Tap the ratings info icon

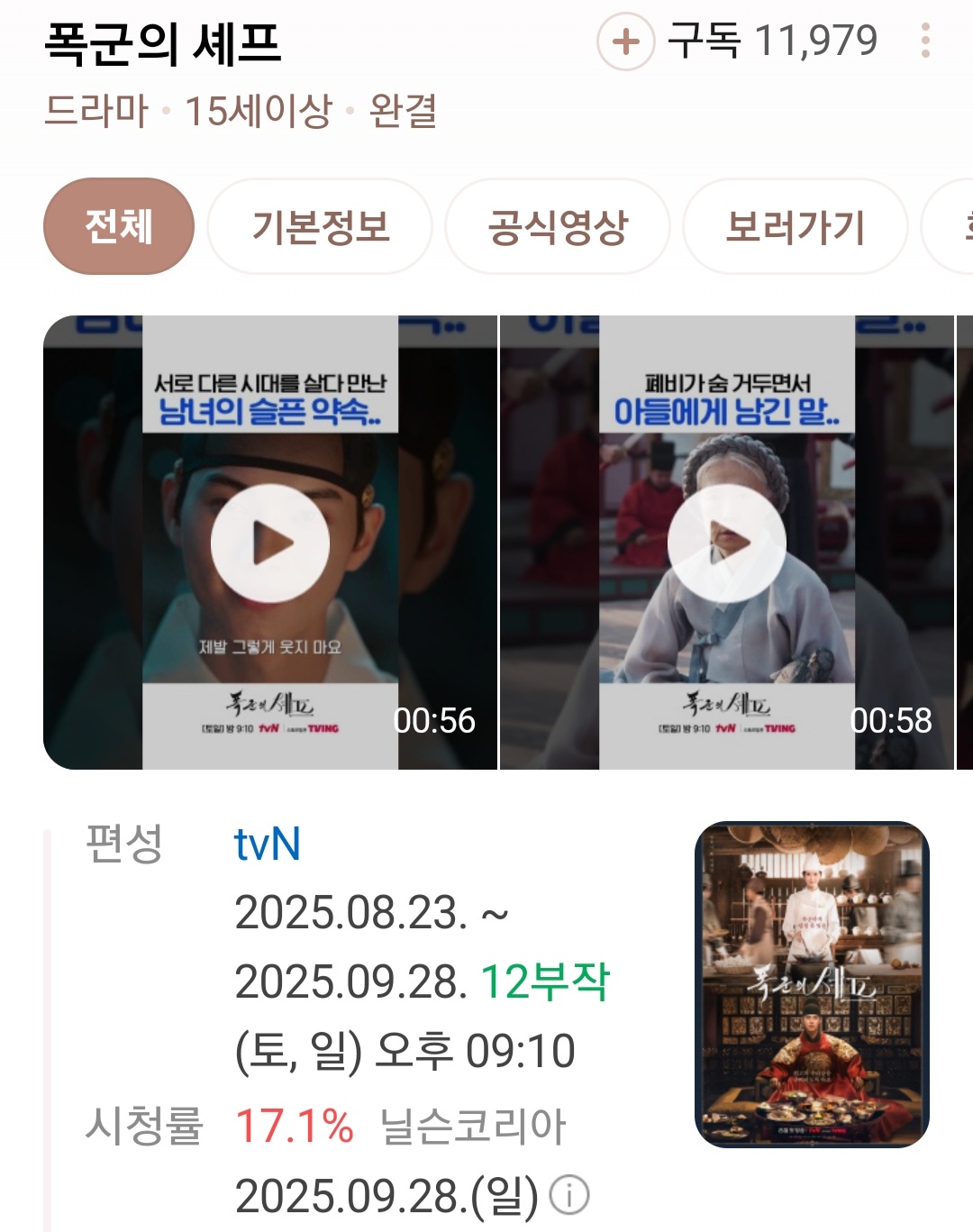[569, 1195]
